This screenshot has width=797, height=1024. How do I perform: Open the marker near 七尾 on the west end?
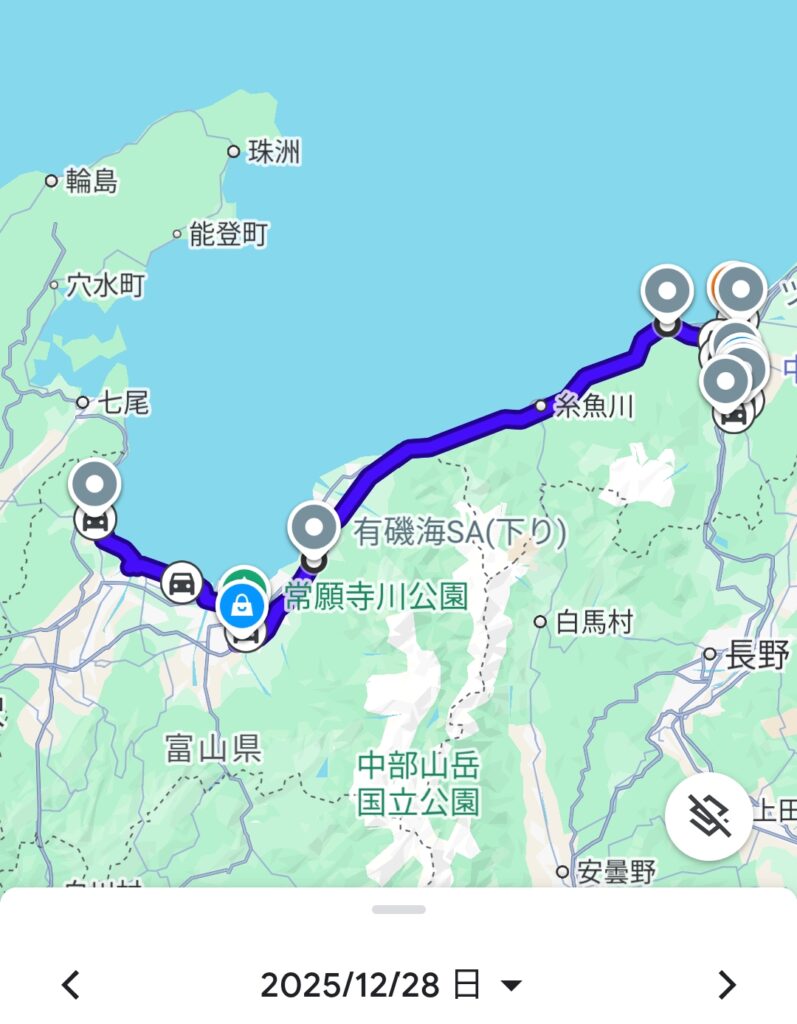[x=95, y=487]
